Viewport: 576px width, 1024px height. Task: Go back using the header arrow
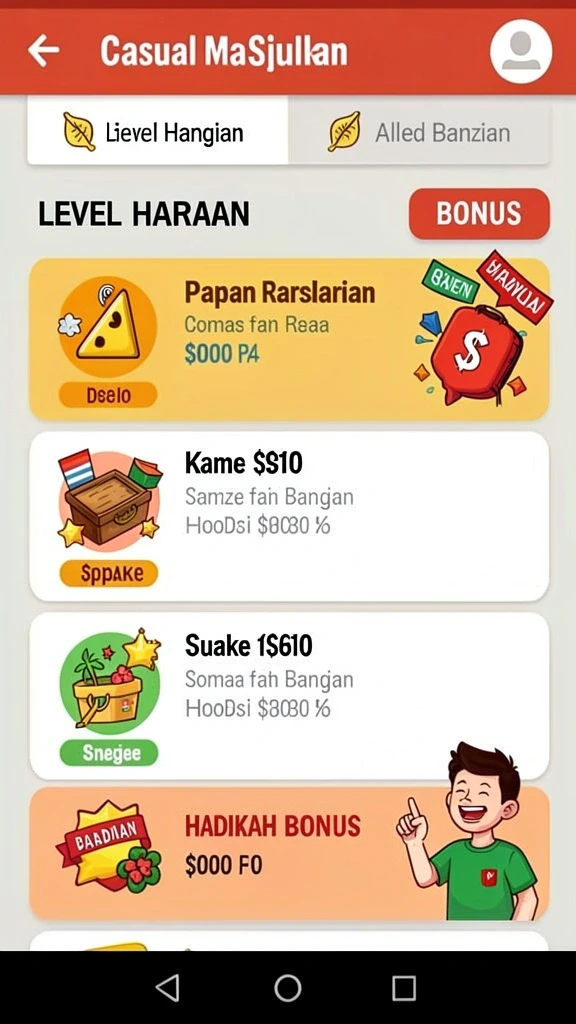[x=43, y=50]
